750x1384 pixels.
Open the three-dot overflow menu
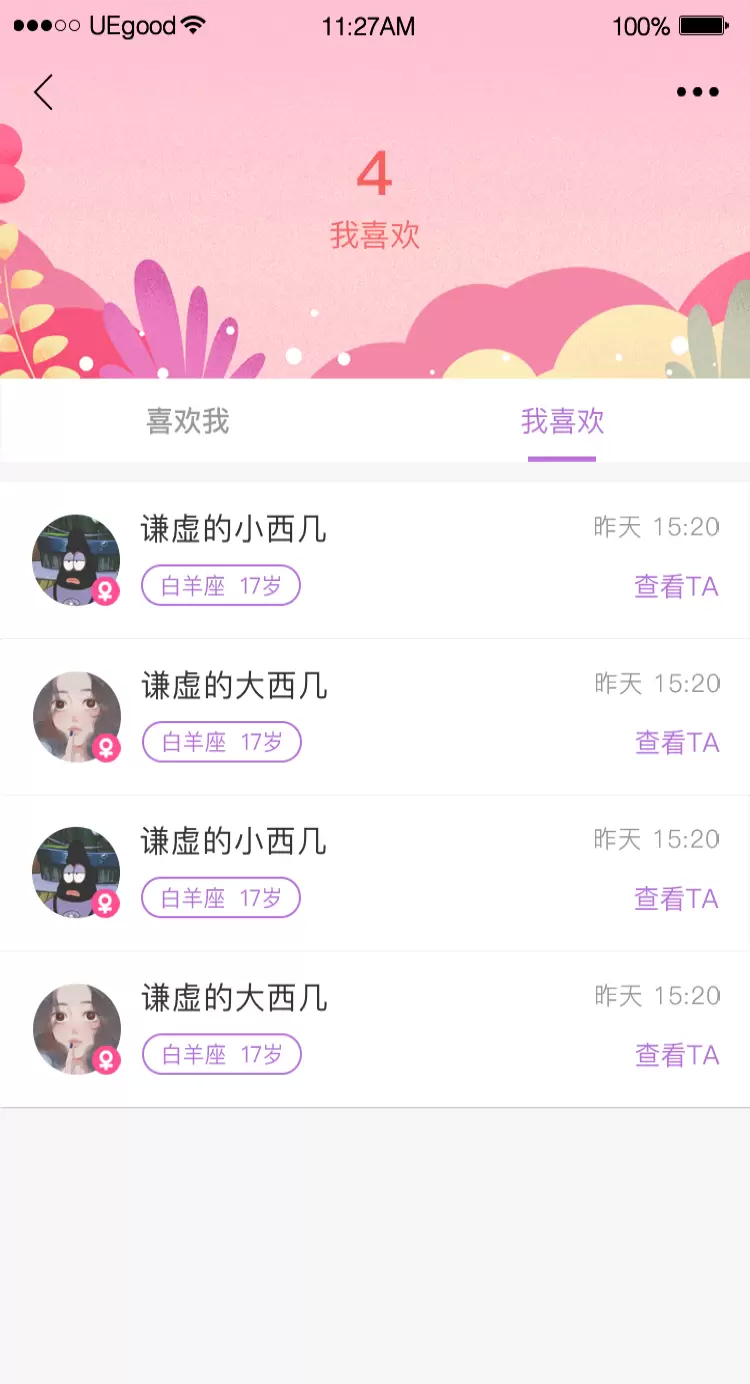click(697, 91)
